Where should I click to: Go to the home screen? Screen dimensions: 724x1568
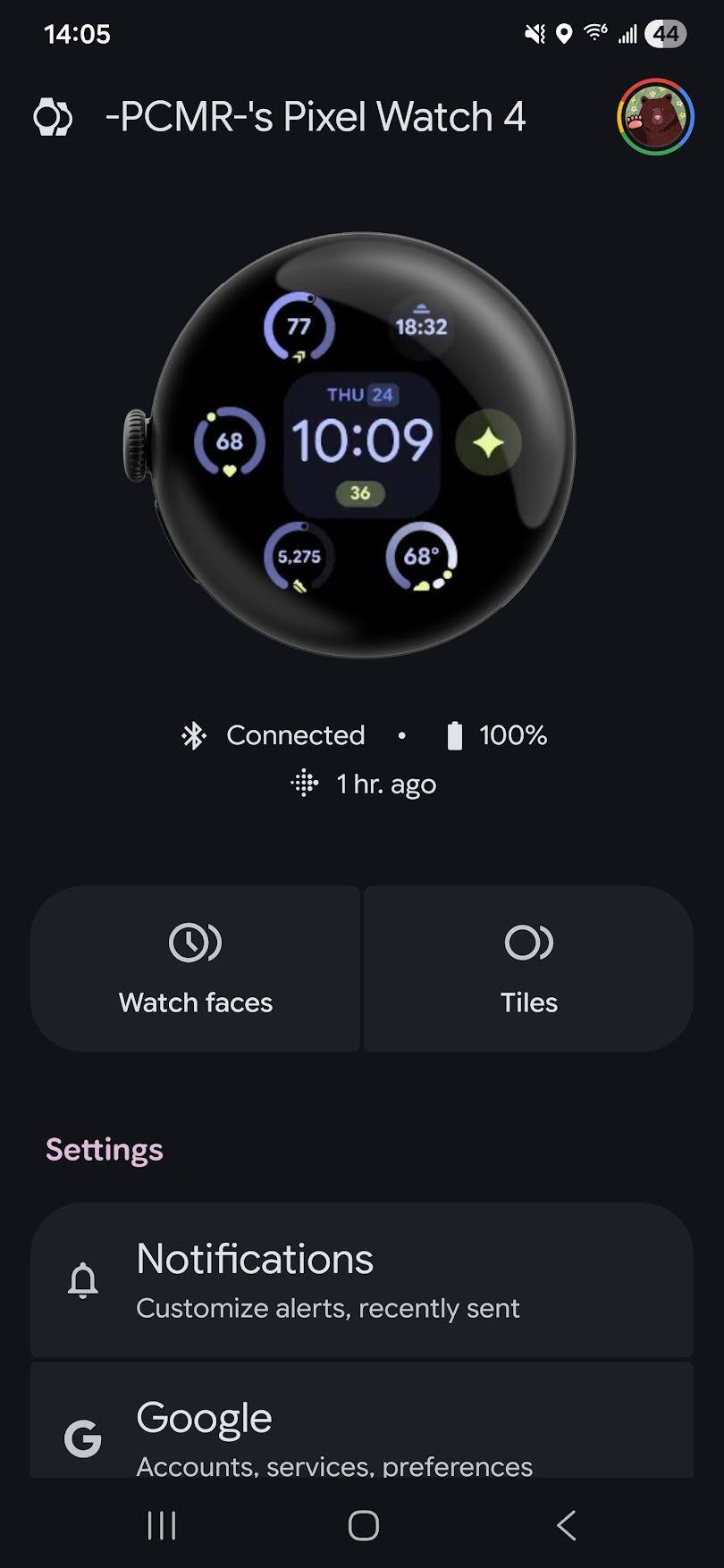point(363,1525)
